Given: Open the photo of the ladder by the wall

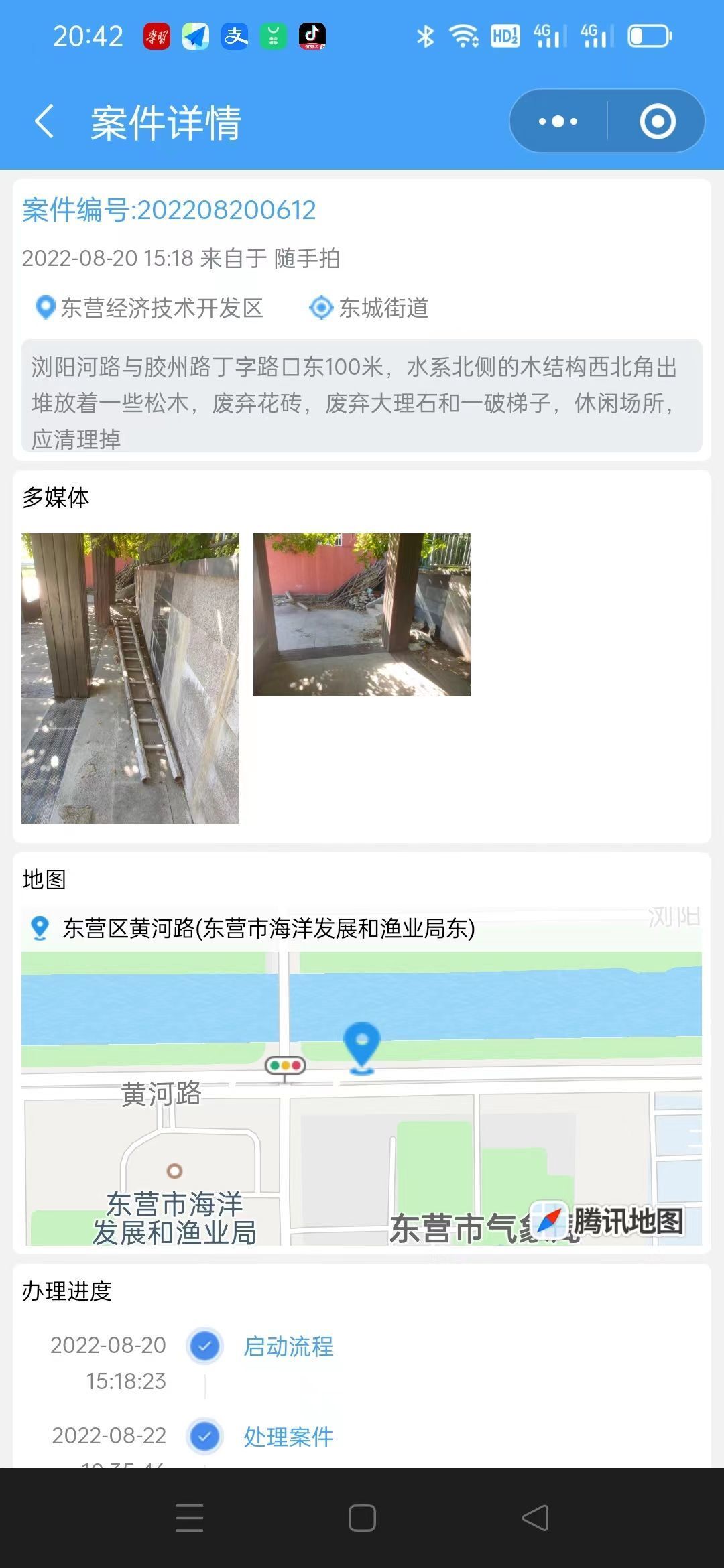Looking at the screenshot, I should coord(130,678).
